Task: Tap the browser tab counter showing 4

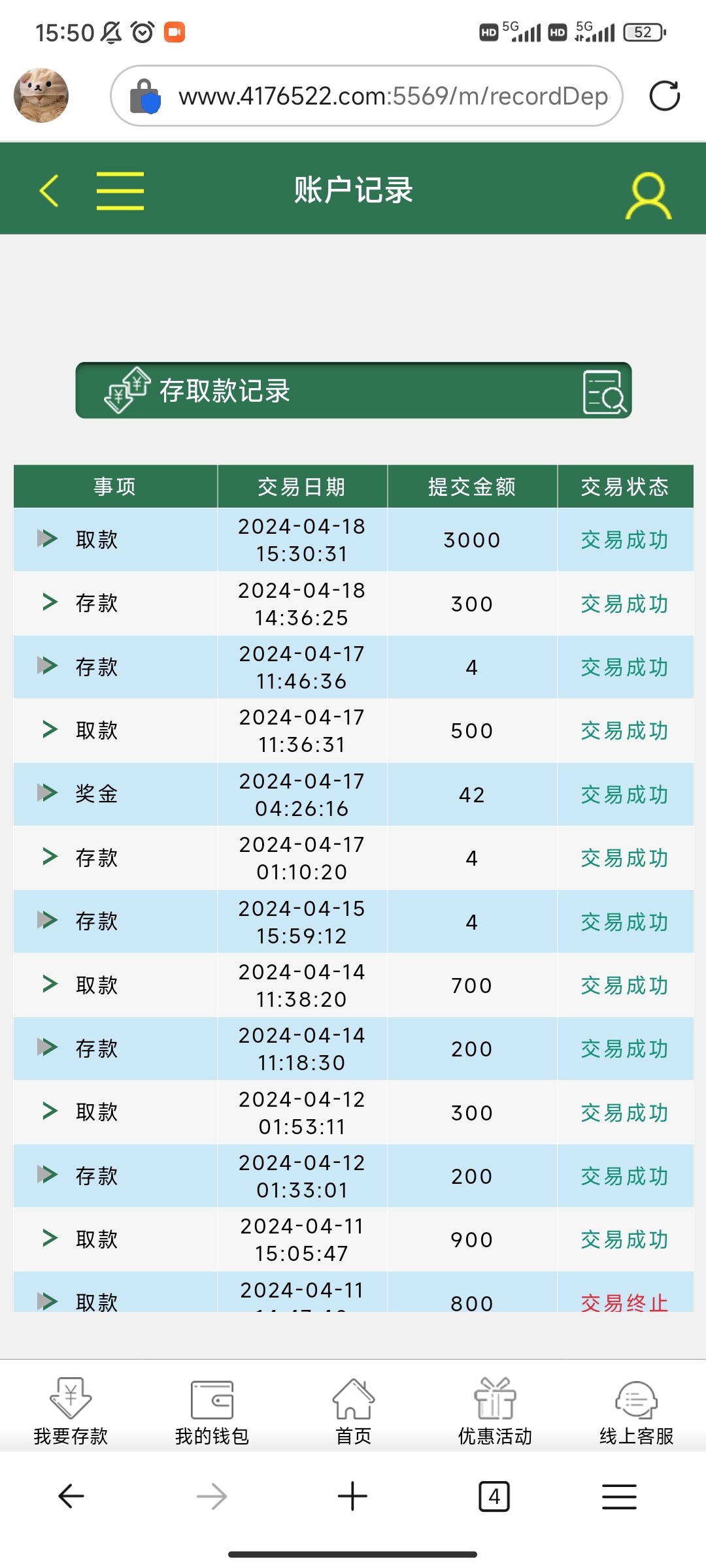Action: click(x=494, y=1496)
